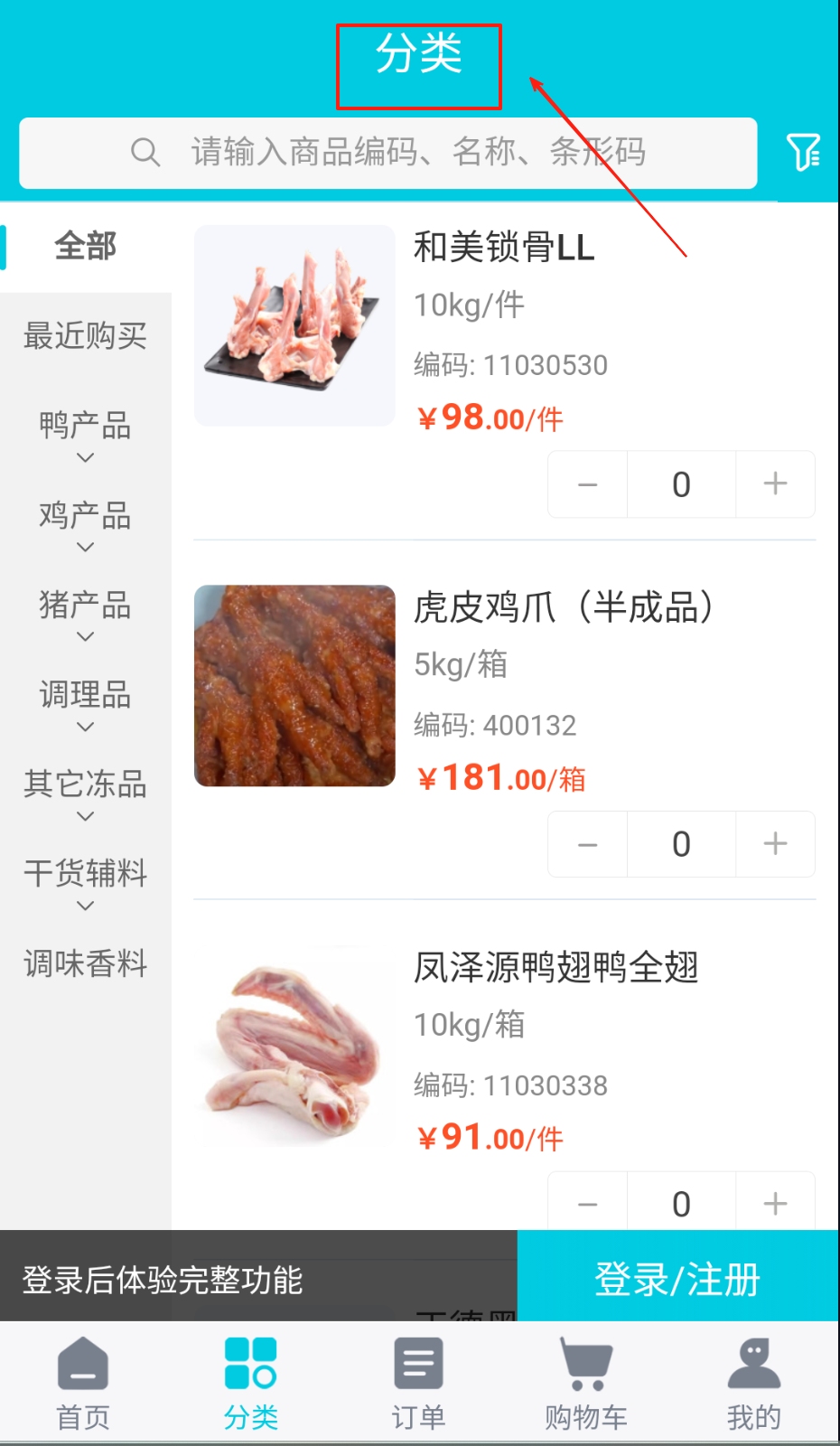The width and height of the screenshot is (840, 1446).
Task: Open 凤泽源鸭翅鸭全翅 product image
Action: (294, 1046)
